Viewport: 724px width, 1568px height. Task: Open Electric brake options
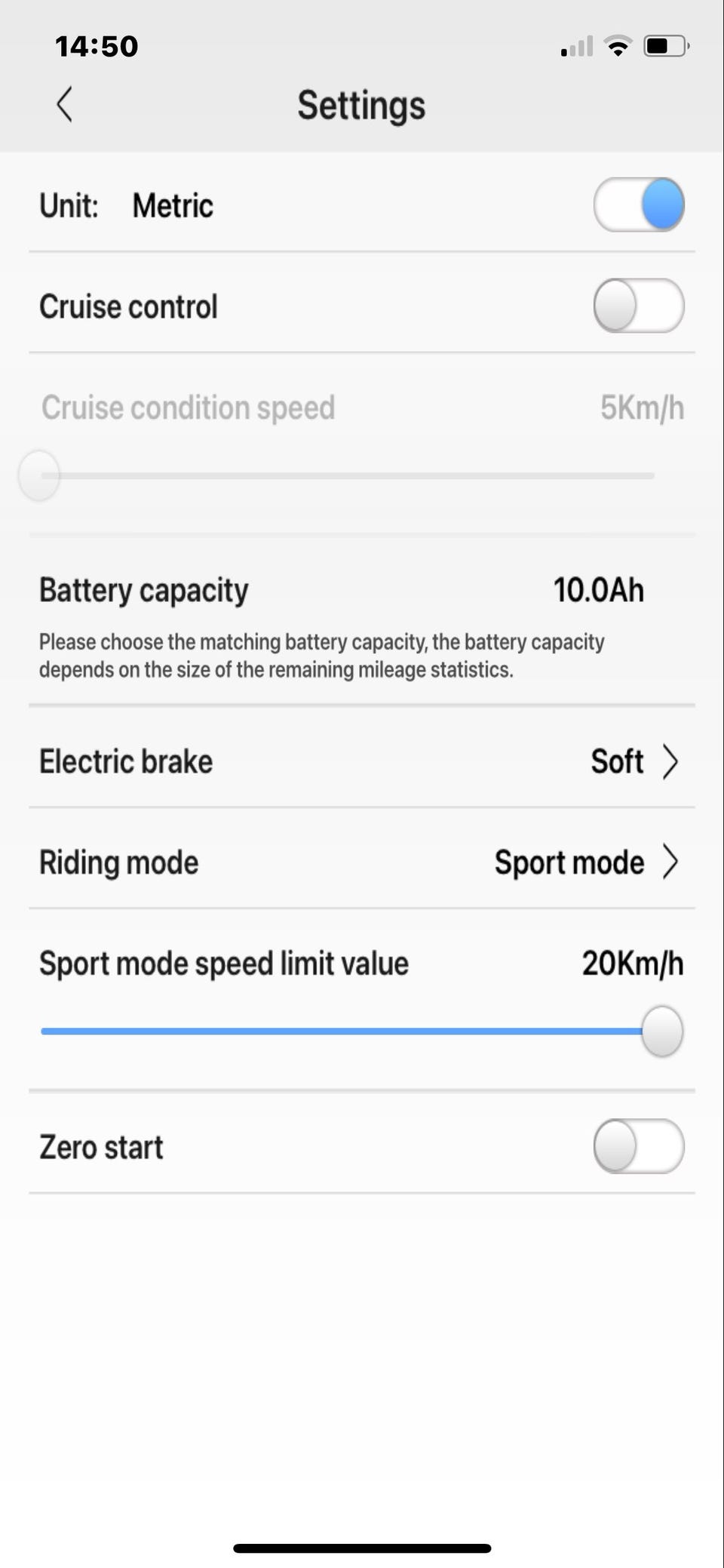point(362,761)
